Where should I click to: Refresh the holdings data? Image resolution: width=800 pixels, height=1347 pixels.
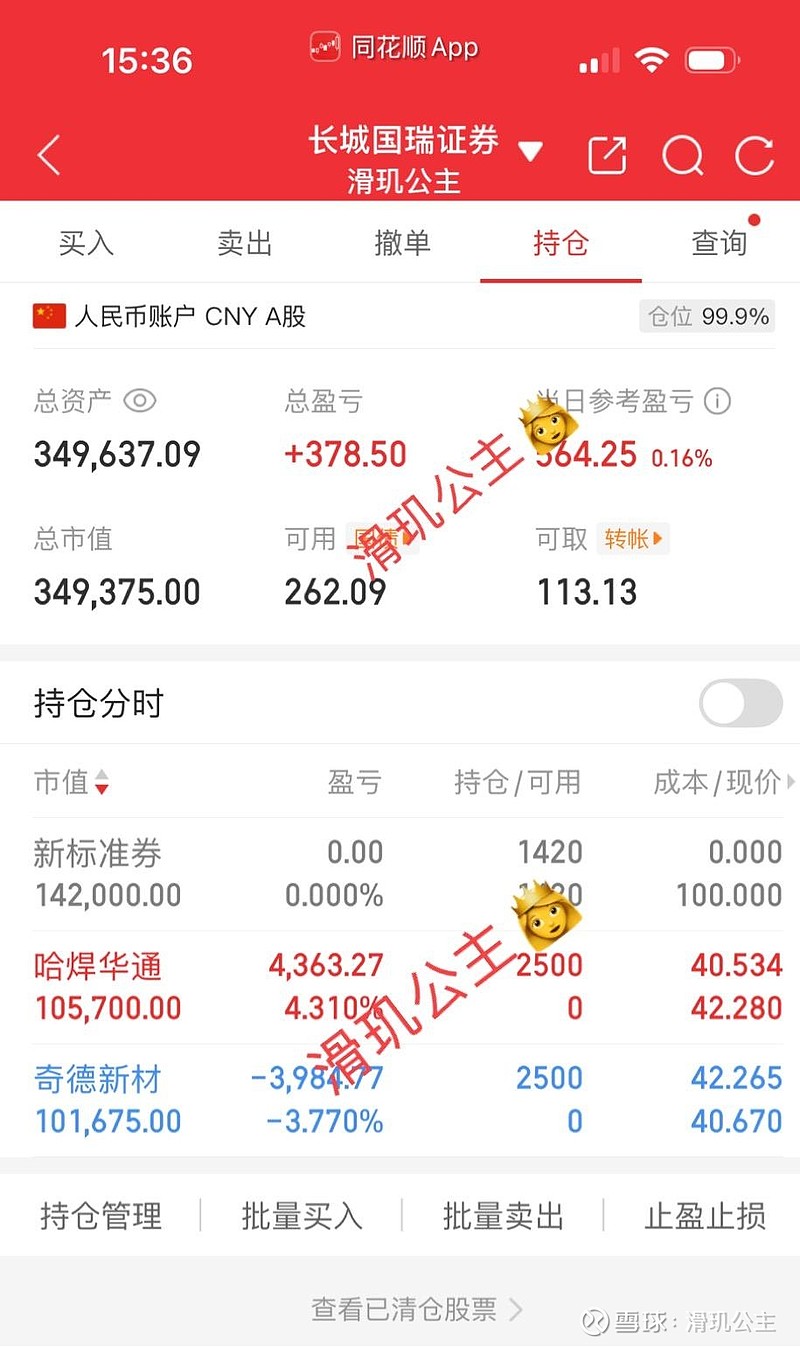754,156
